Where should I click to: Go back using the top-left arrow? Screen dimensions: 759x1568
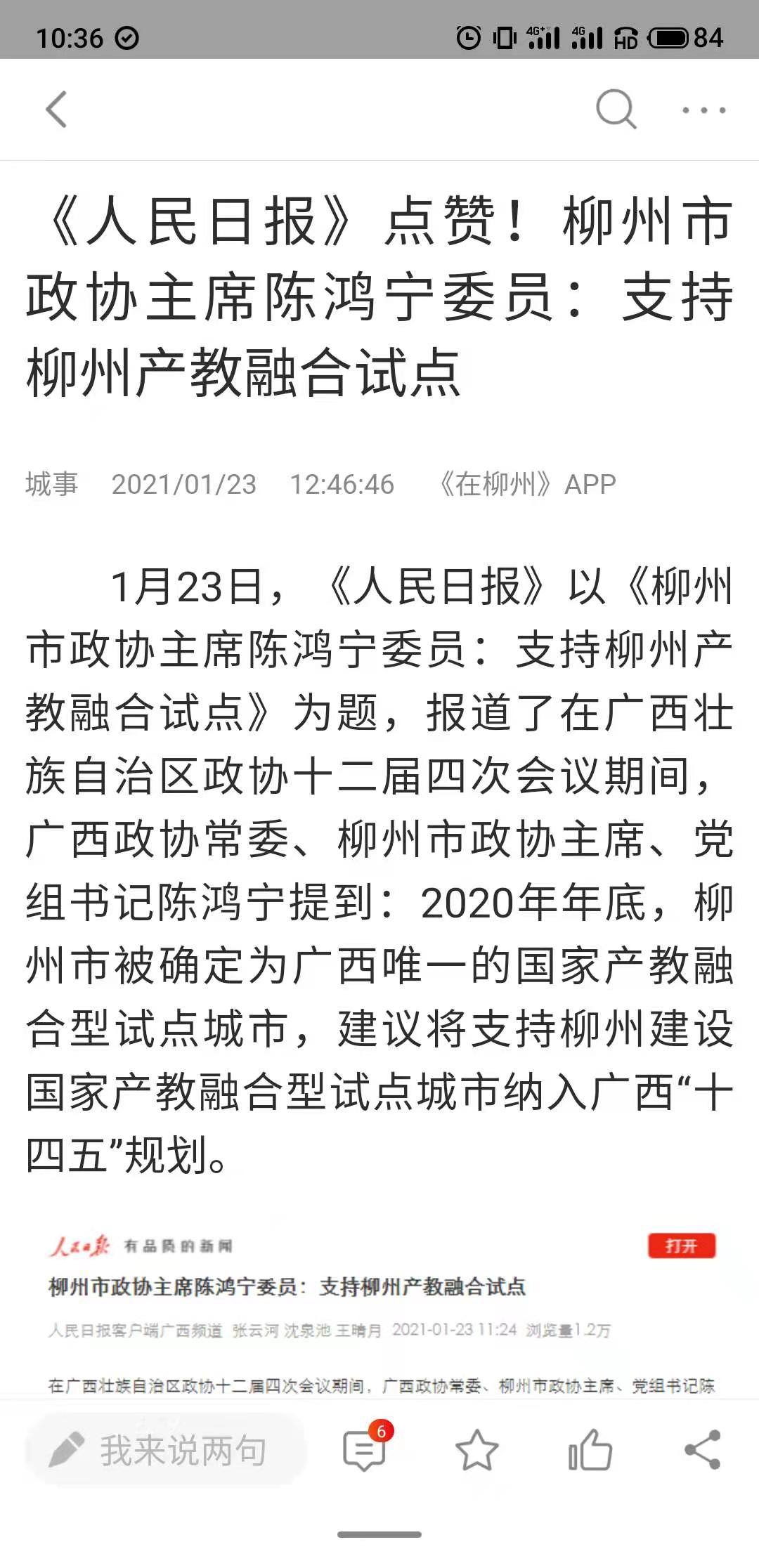tap(56, 110)
